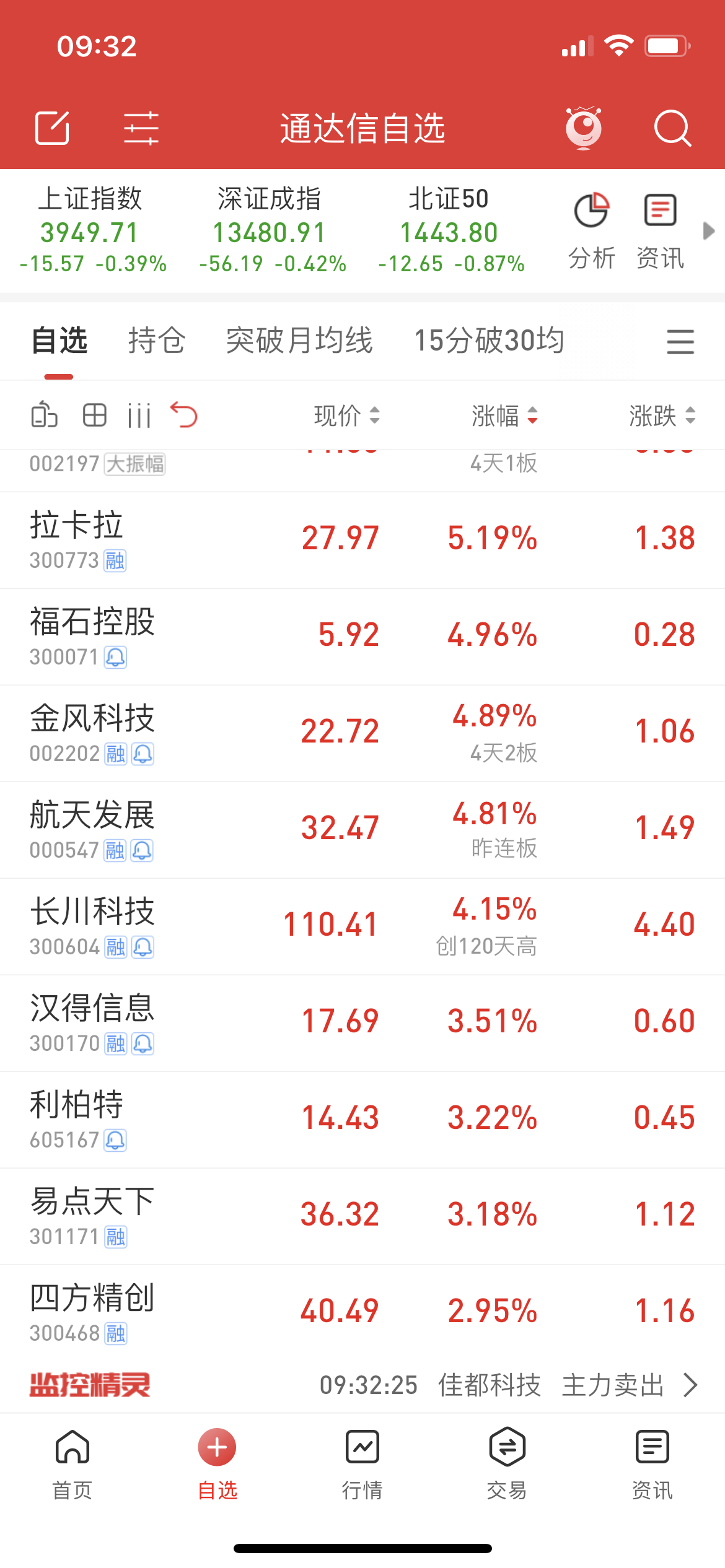Open the edit watchlist icon
Viewport: 725px width, 1568px height.
coord(52,128)
